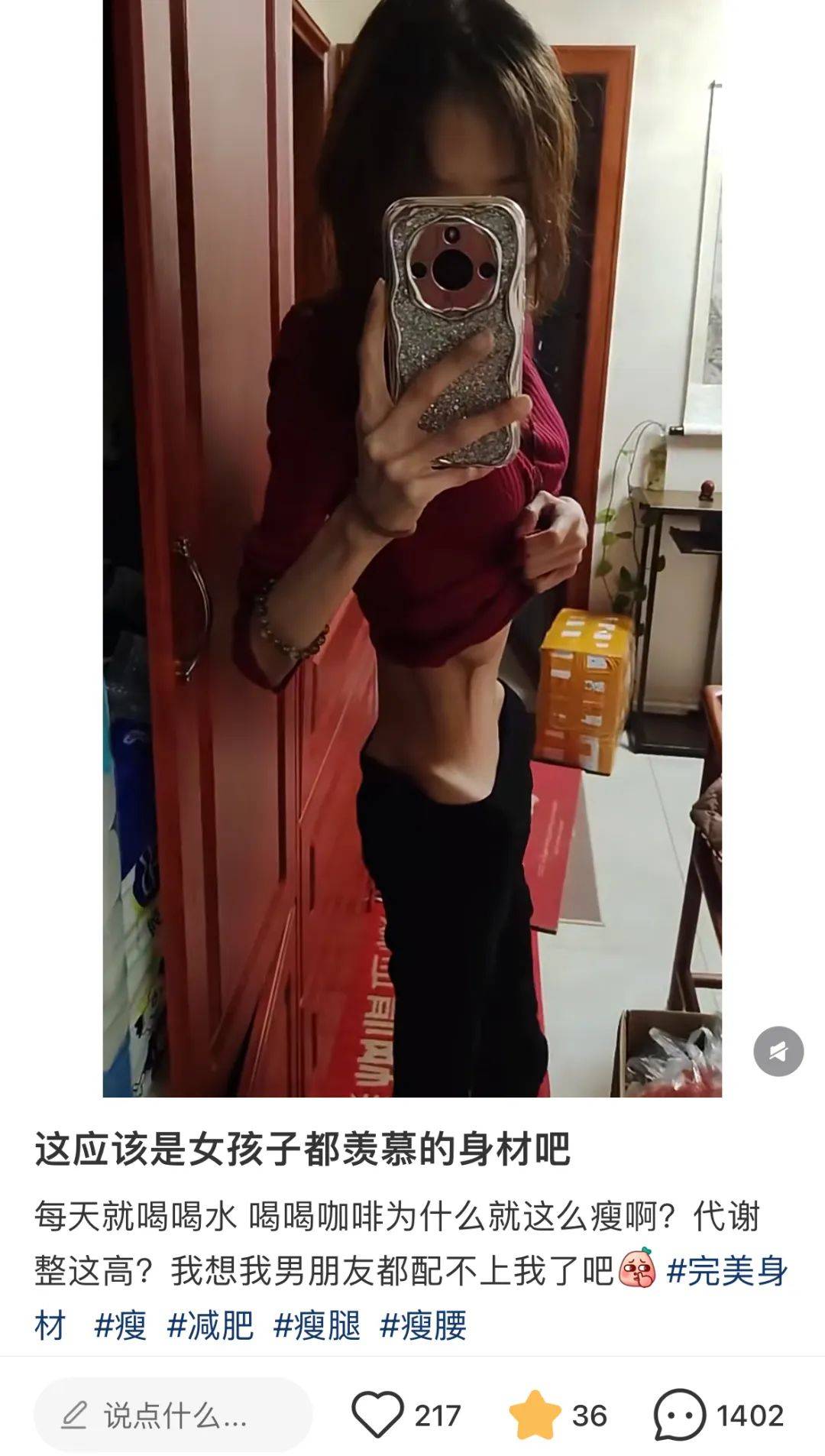Like this post with the heart icon
825x1456 pixels.
click(377, 1415)
